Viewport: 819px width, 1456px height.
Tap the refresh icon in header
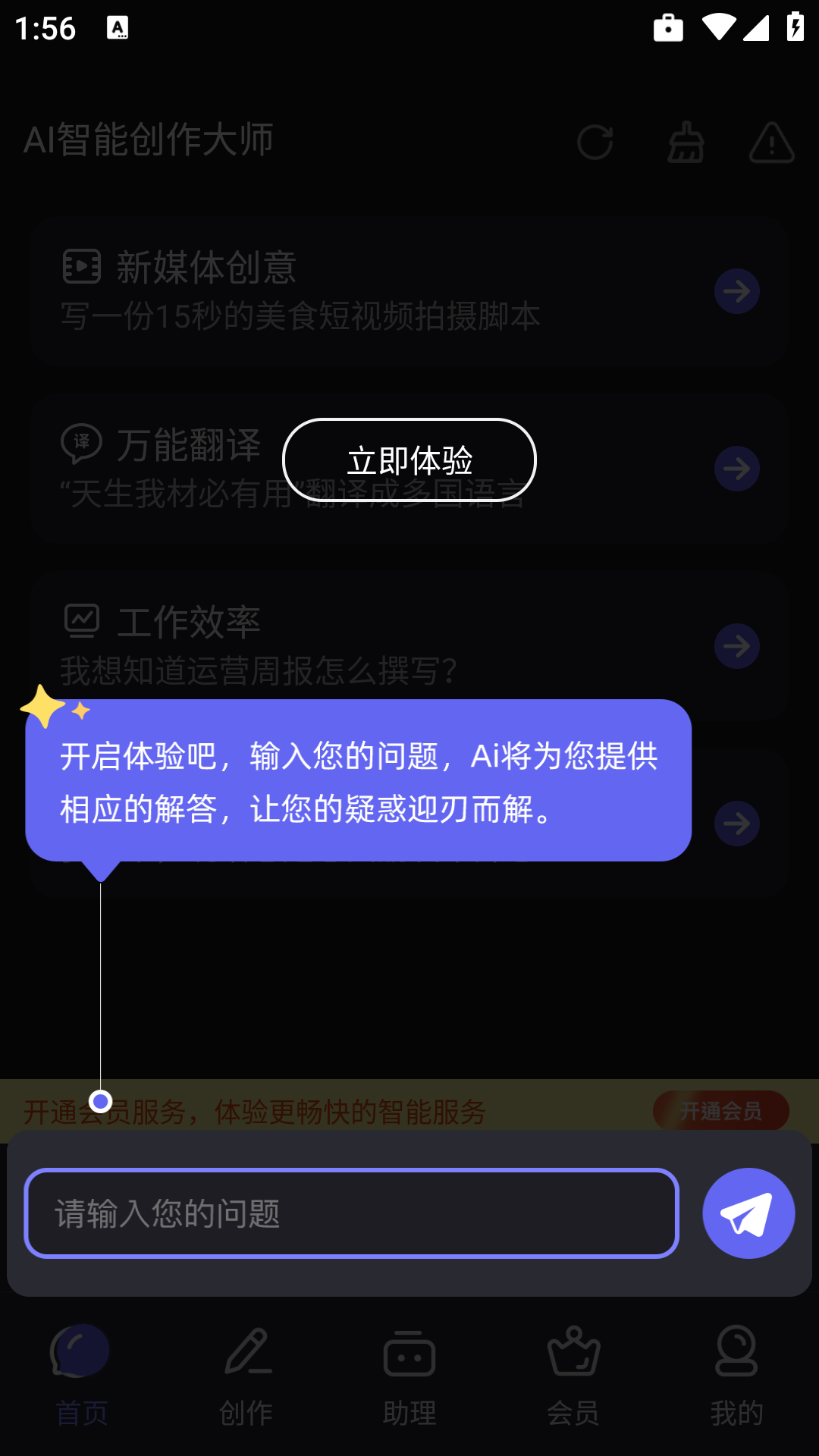(x=595, y=143)
